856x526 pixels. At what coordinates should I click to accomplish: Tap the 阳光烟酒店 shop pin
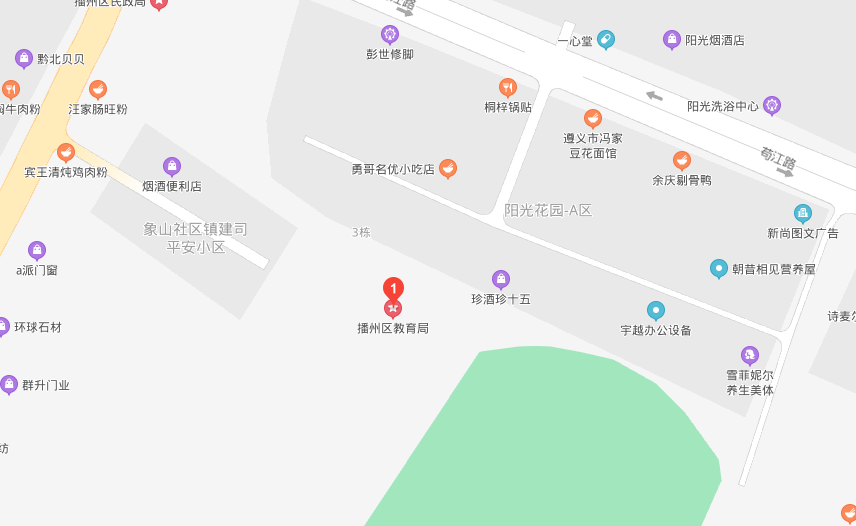pos(672,40)
